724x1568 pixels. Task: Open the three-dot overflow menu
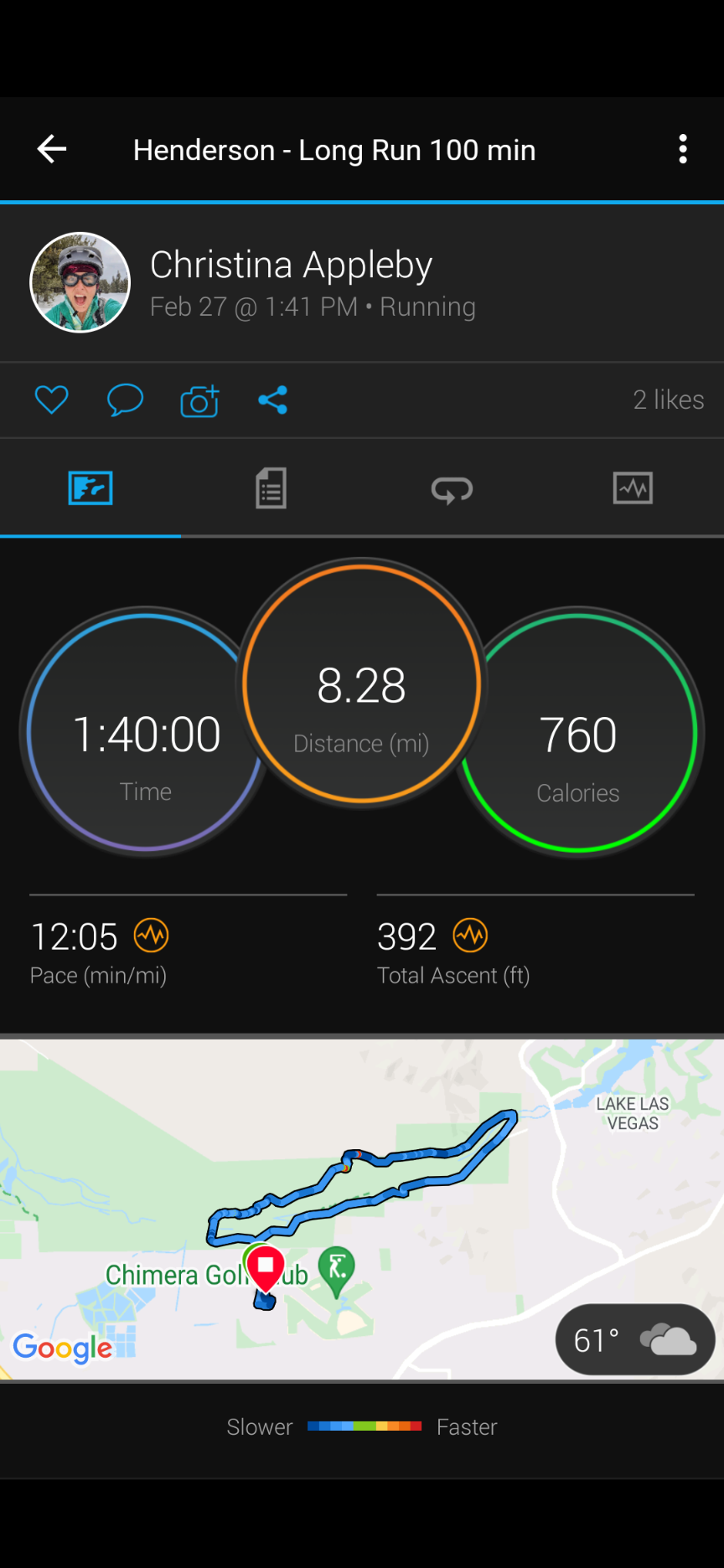point(683,149)
